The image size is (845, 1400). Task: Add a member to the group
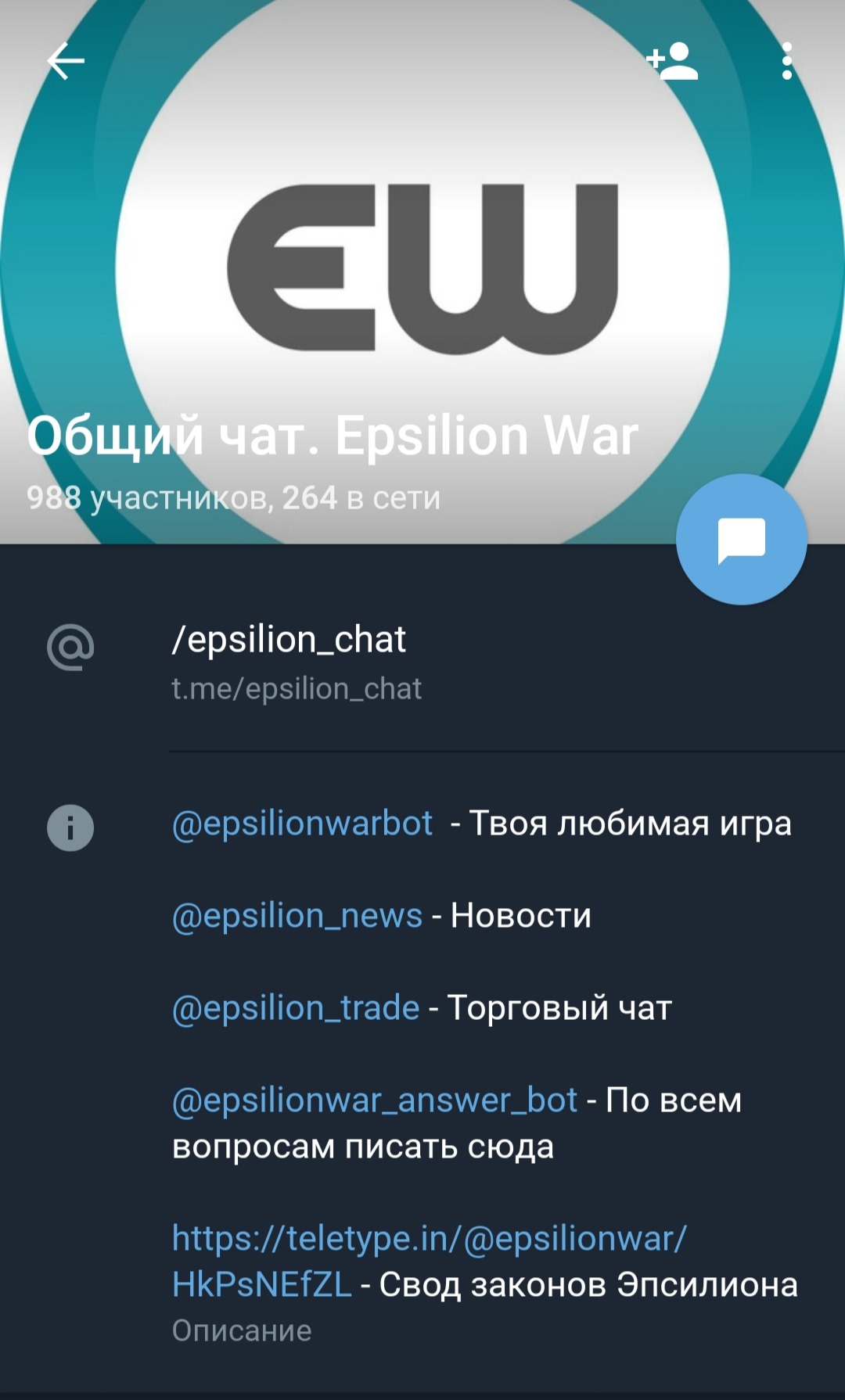click(672, 61)
